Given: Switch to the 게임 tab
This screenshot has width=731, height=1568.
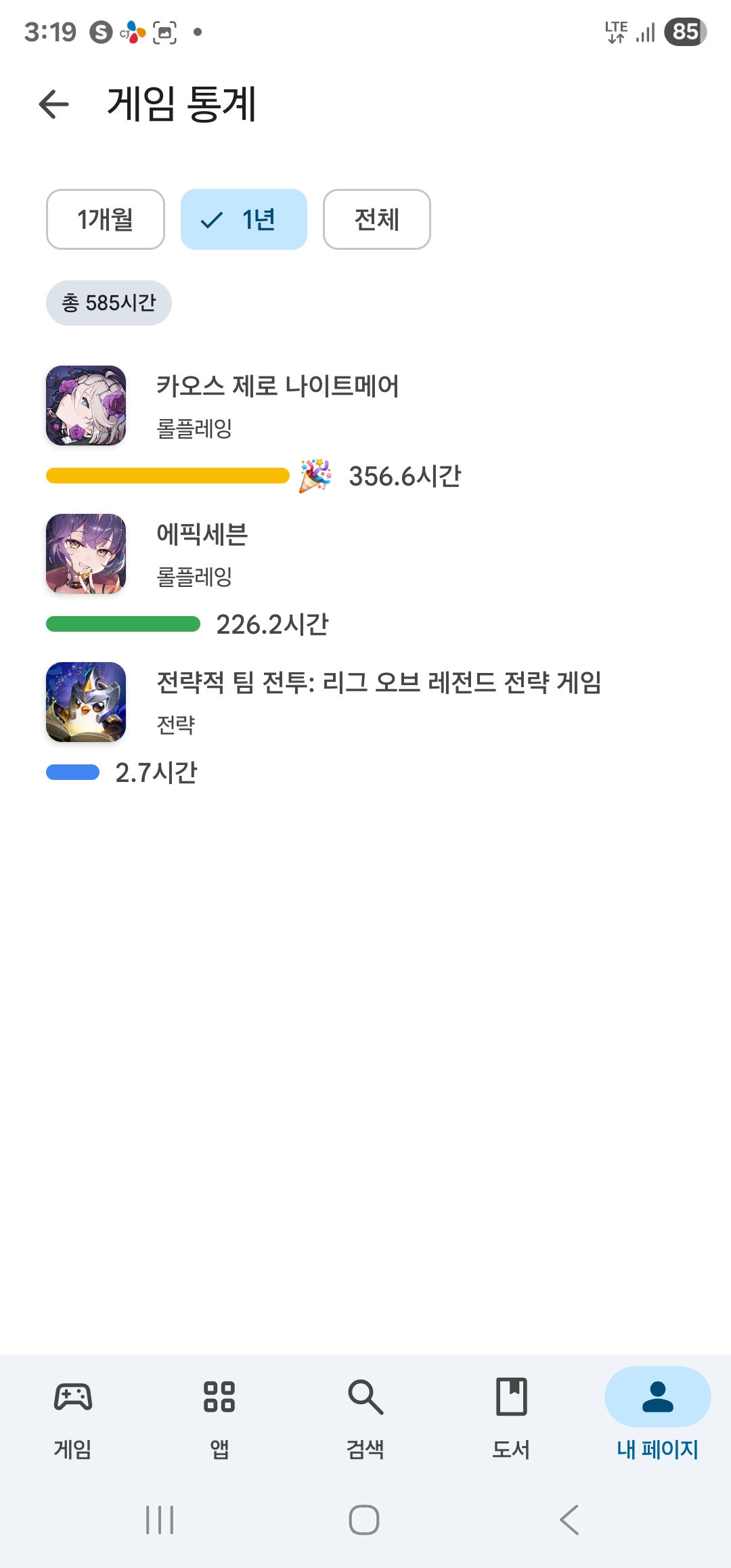Looking at the screenshot, I should (x=73, y=1415).
